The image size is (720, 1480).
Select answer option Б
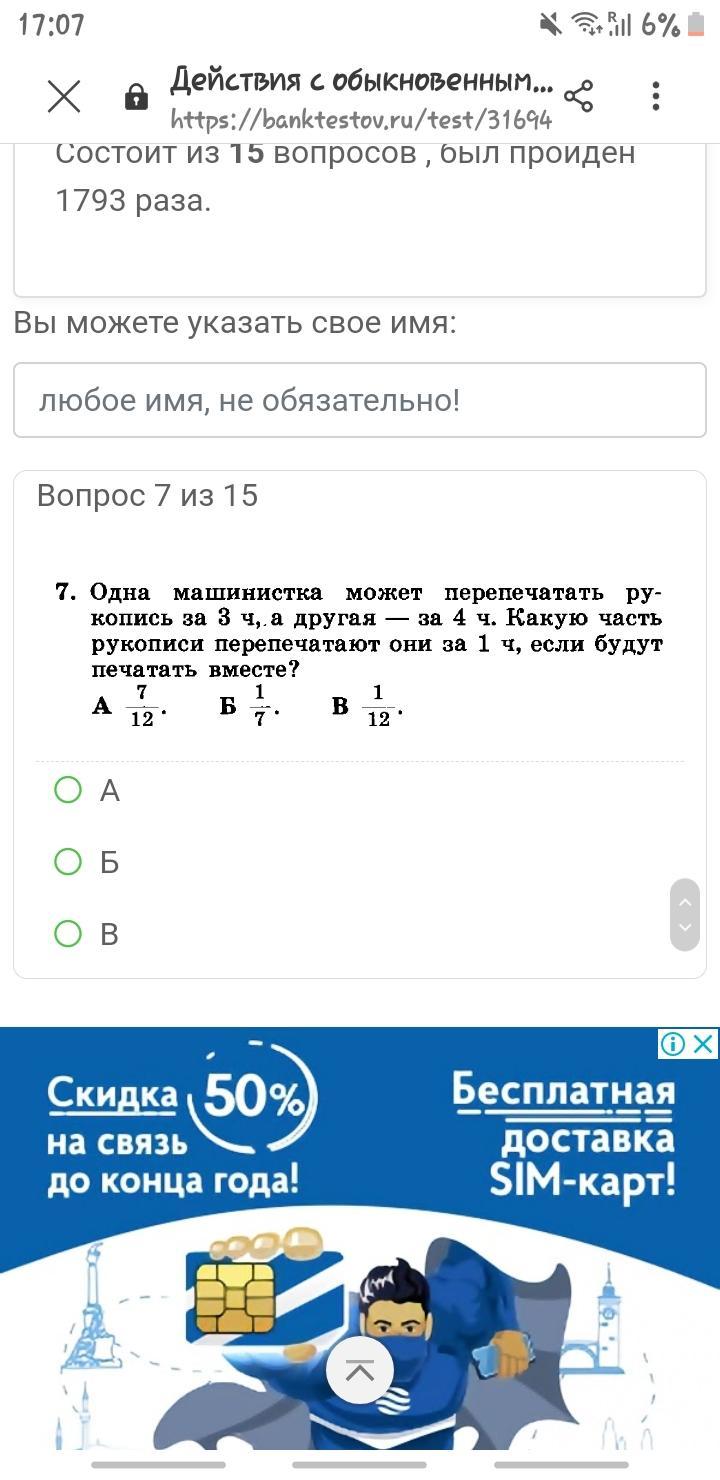click(x=68, y=862)
